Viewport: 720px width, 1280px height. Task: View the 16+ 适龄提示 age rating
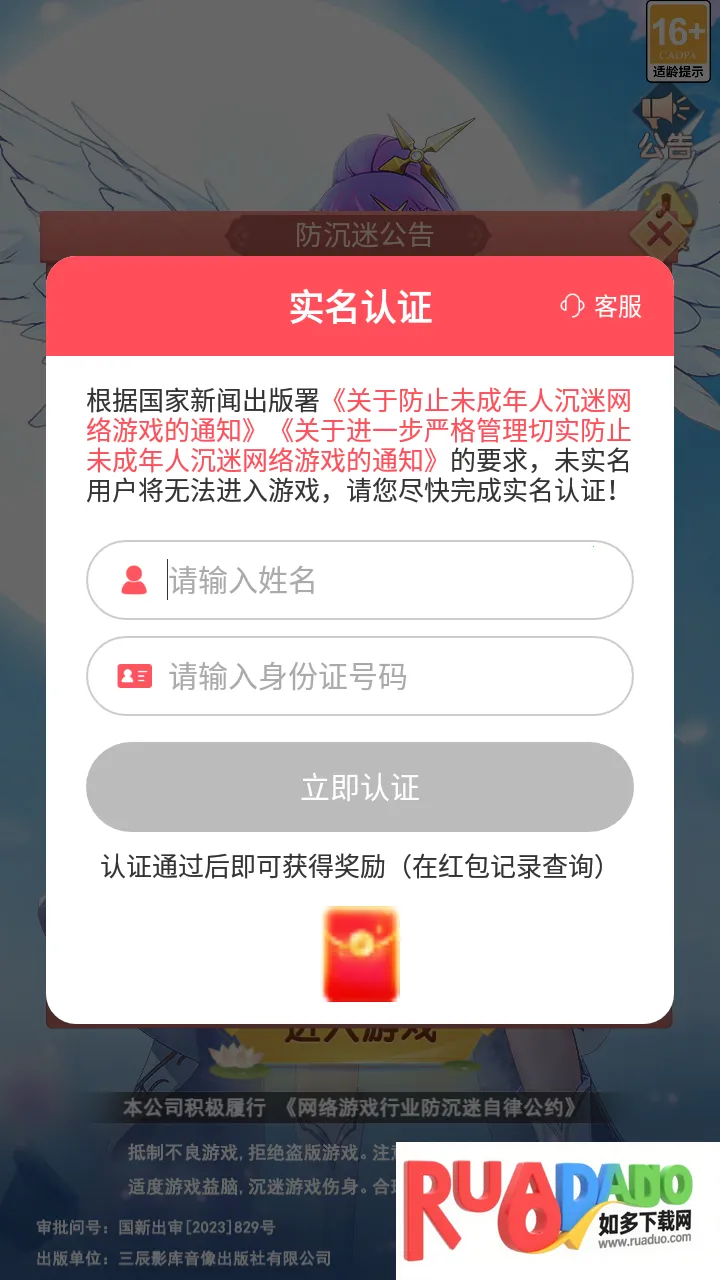click(x=678, y=41)
